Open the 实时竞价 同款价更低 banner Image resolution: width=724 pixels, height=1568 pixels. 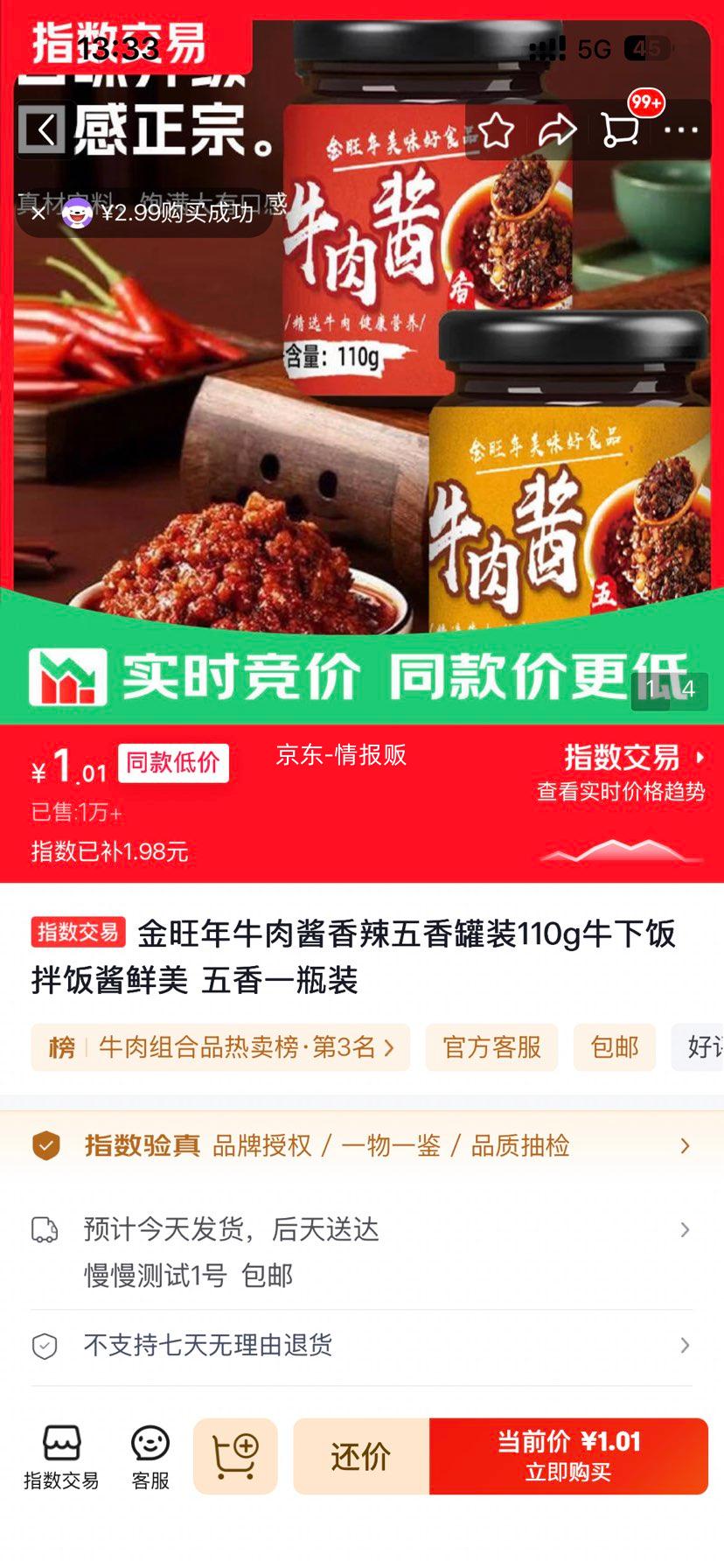point(362,675)
